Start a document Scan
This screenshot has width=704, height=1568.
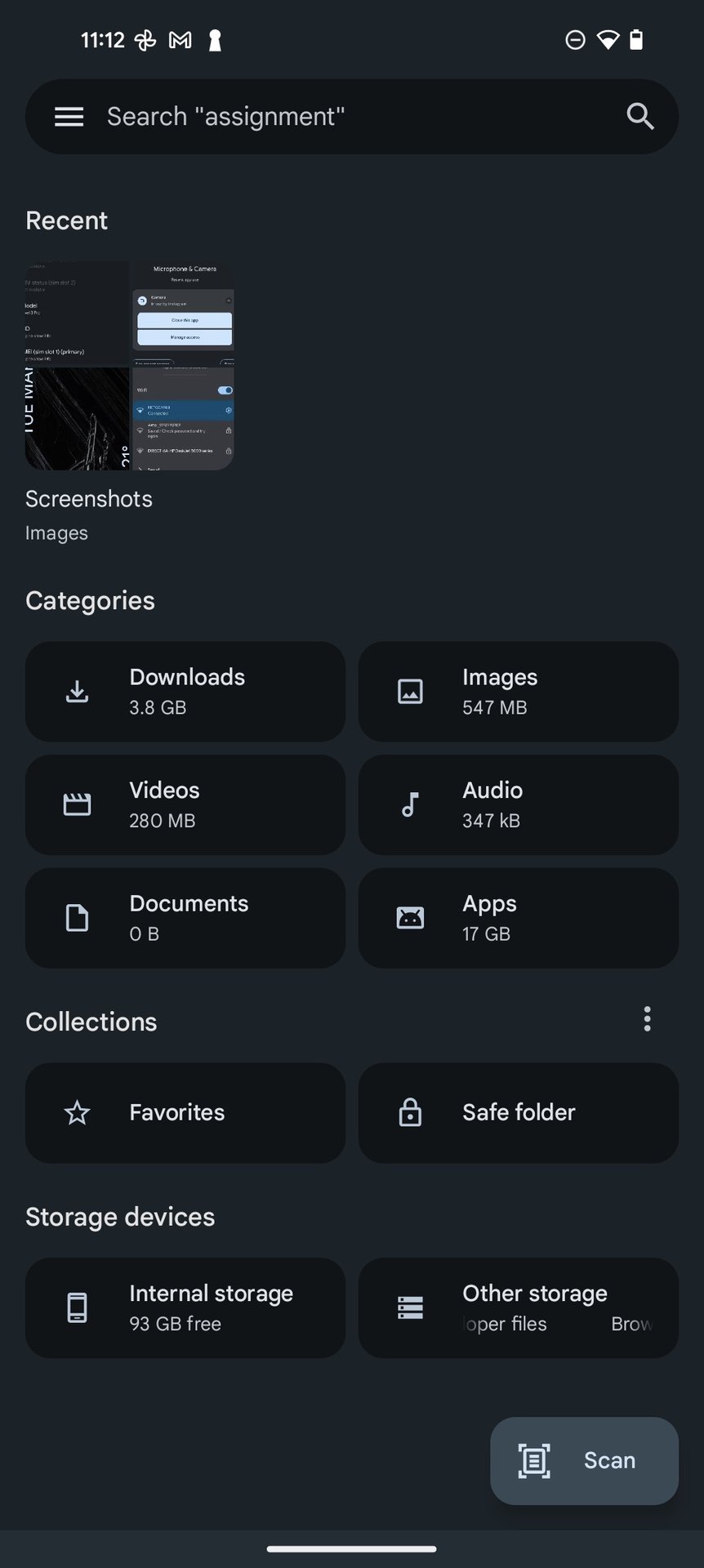tap(584, 1460)
